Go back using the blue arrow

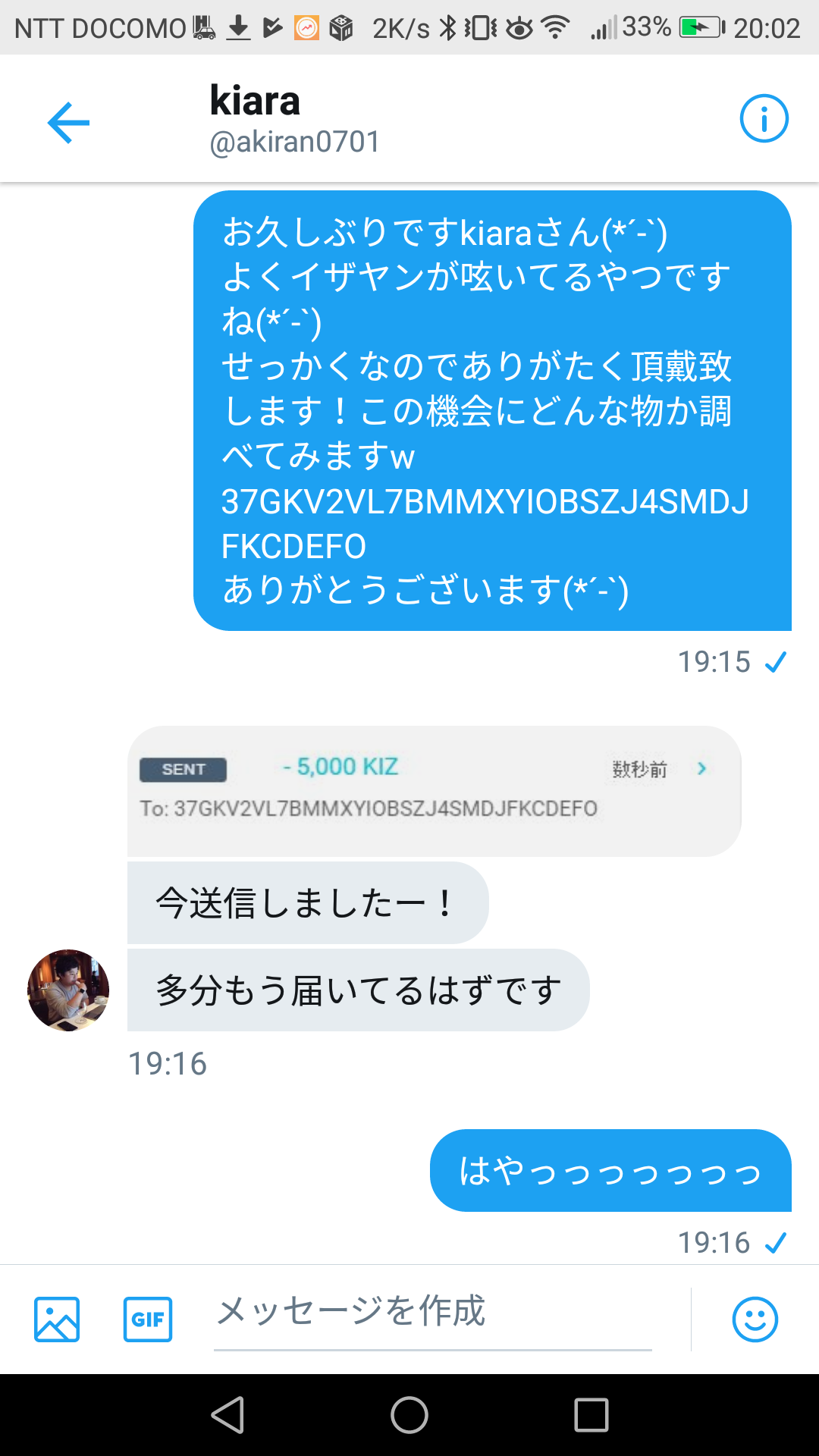pos(68,122)
